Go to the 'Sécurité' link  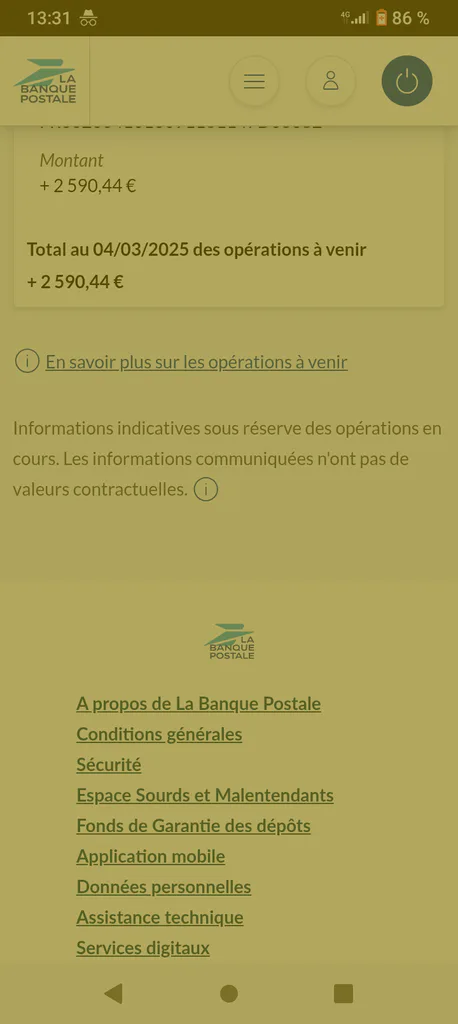coord(108,765)
